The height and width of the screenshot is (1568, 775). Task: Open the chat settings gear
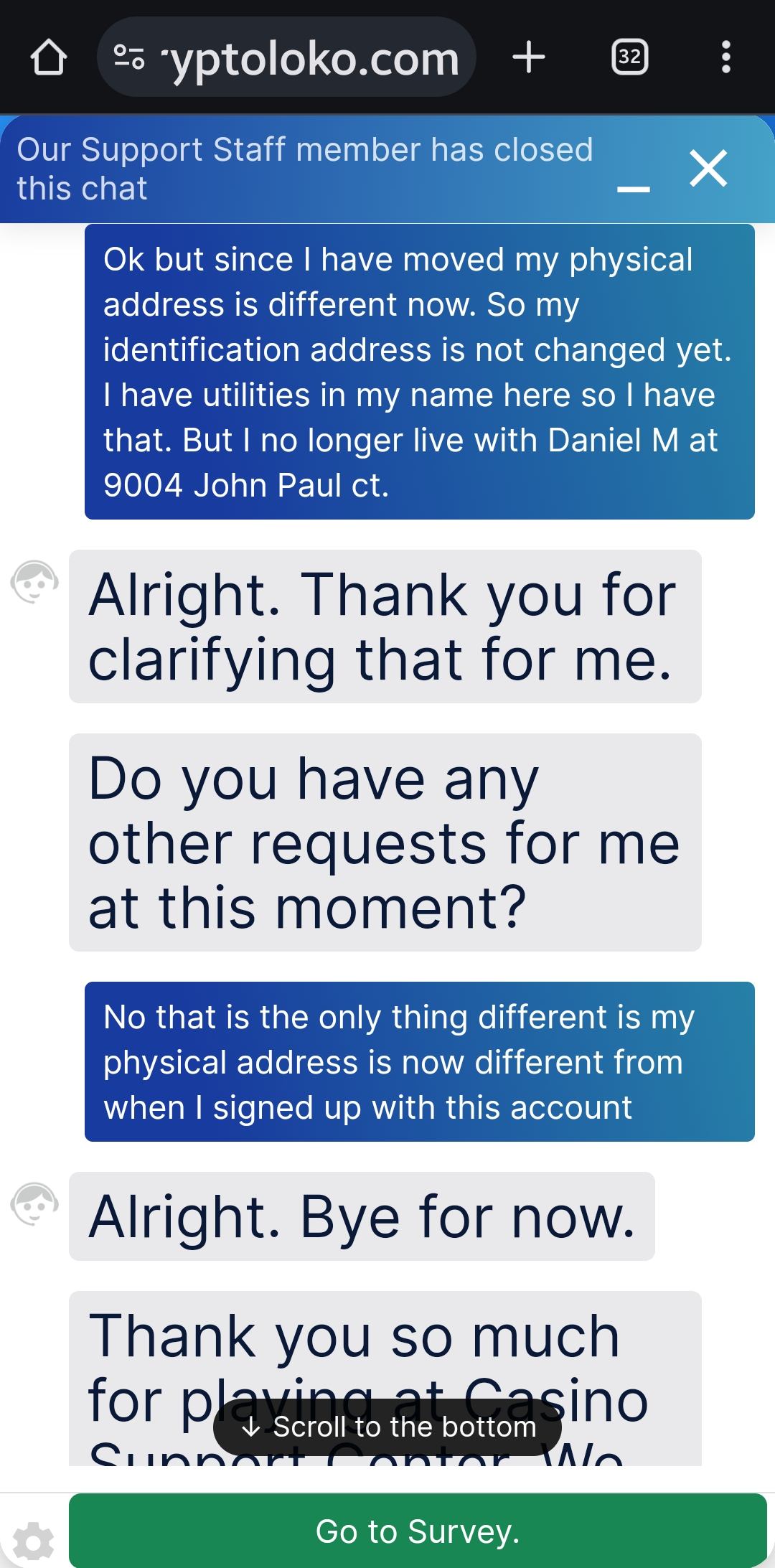(33, 1541)
